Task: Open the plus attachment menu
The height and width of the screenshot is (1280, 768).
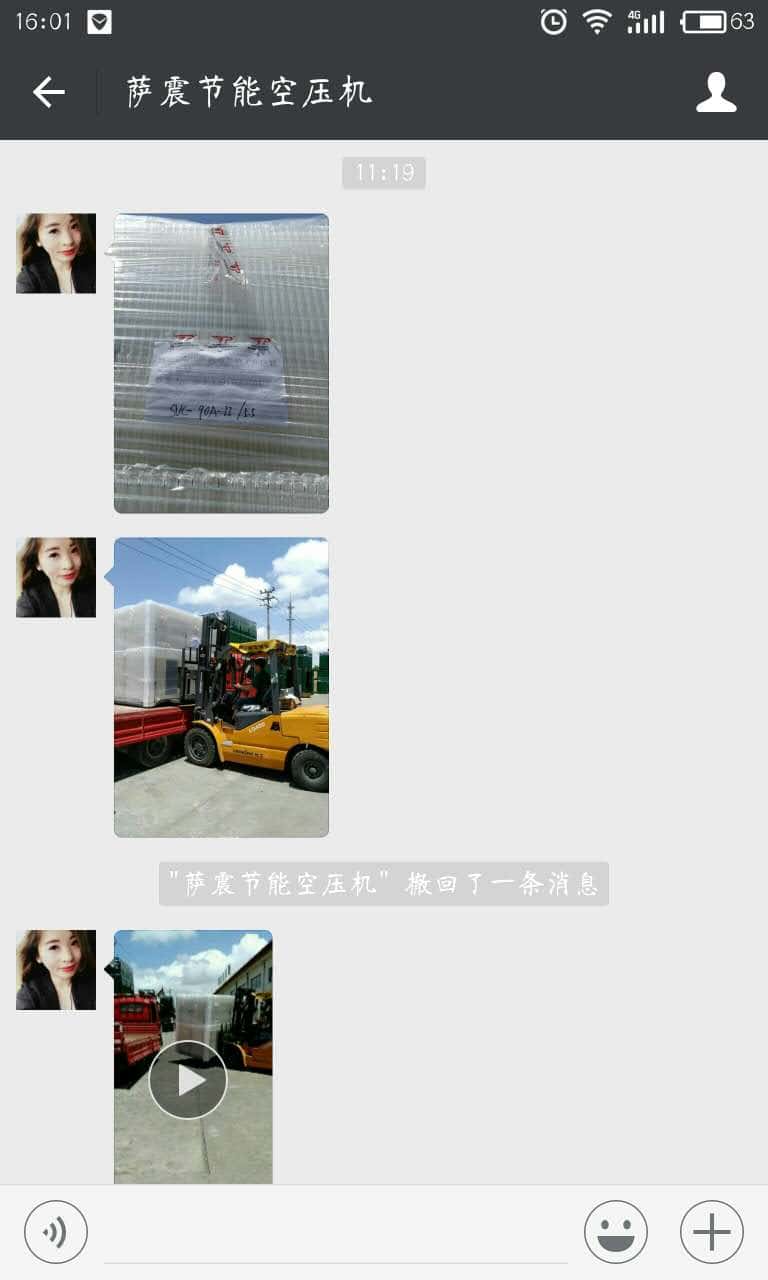Action: 712,1232
